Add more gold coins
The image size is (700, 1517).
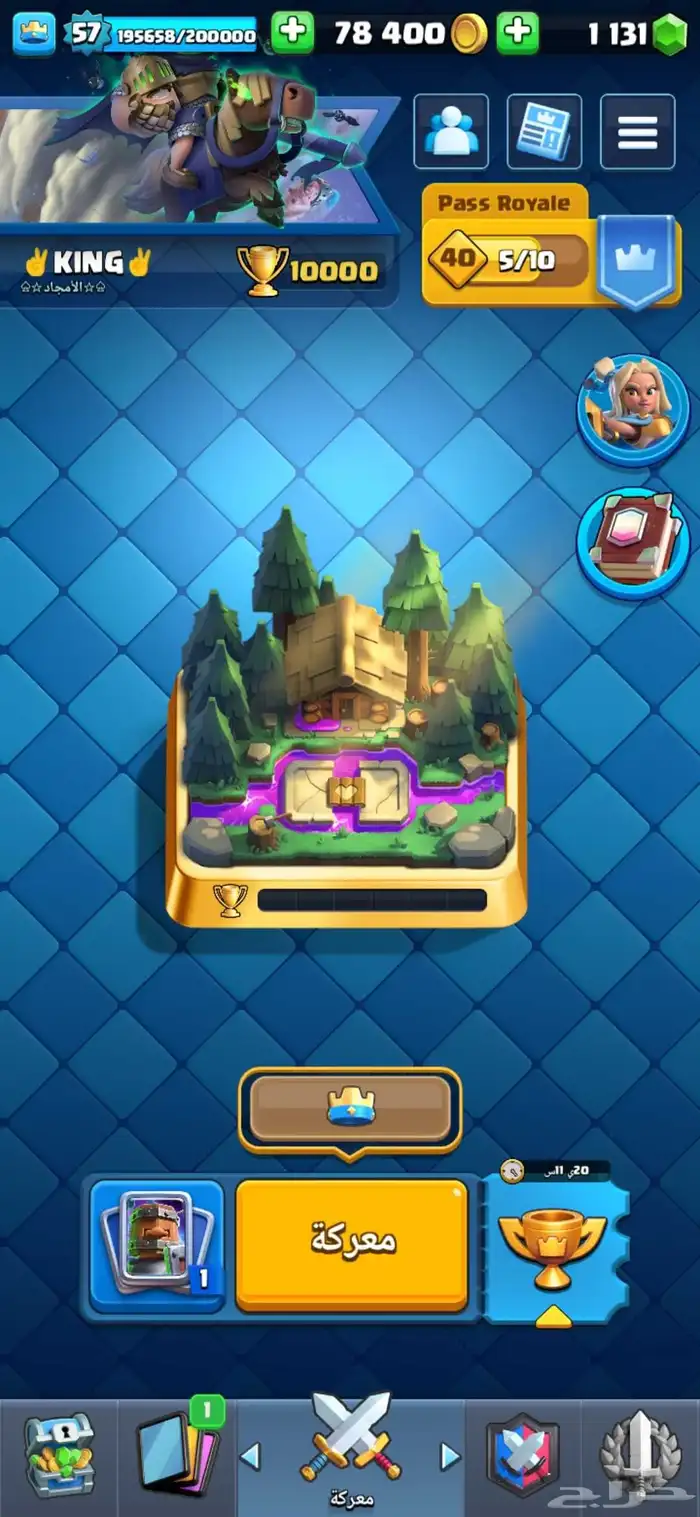click(292, 33)
